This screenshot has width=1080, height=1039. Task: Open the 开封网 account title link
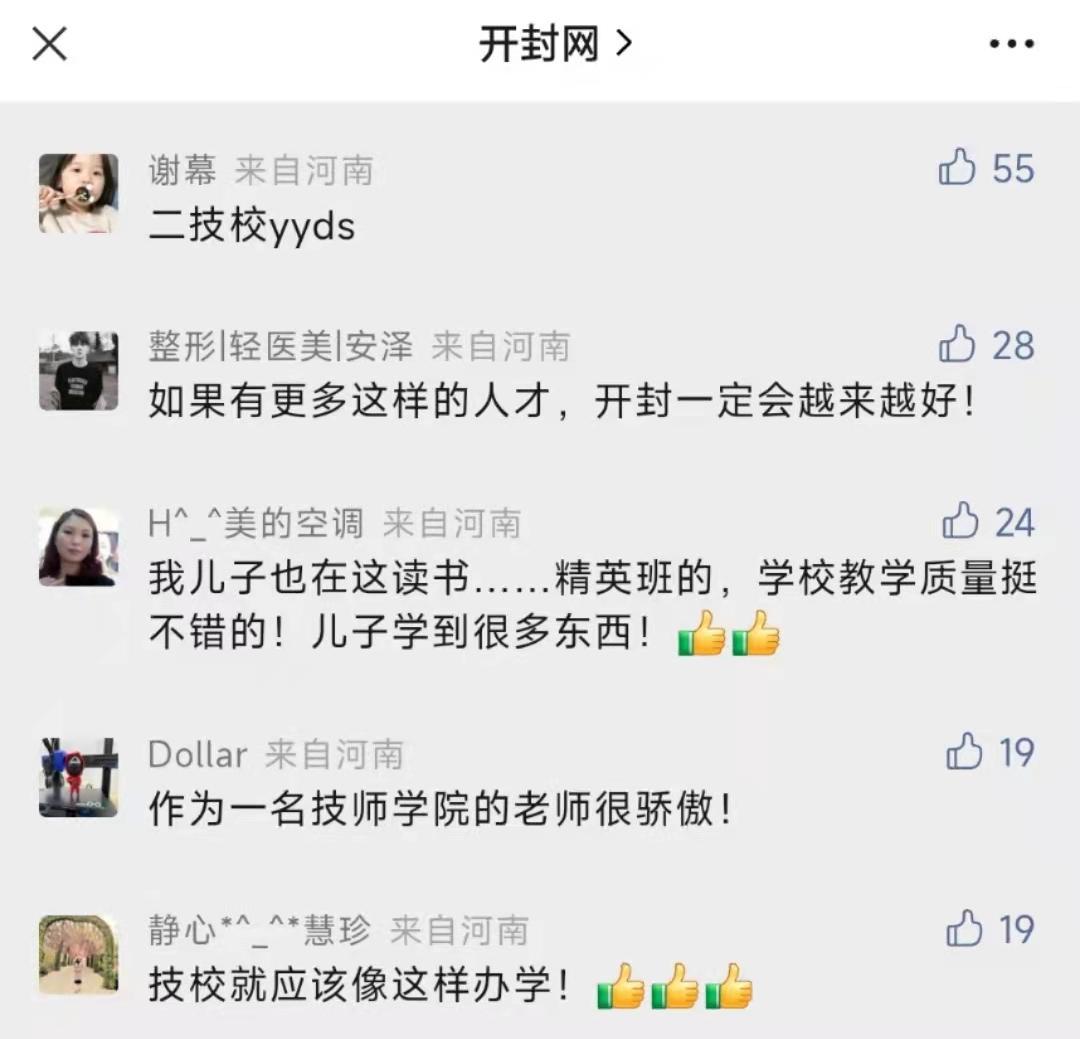tap(555, 45)
